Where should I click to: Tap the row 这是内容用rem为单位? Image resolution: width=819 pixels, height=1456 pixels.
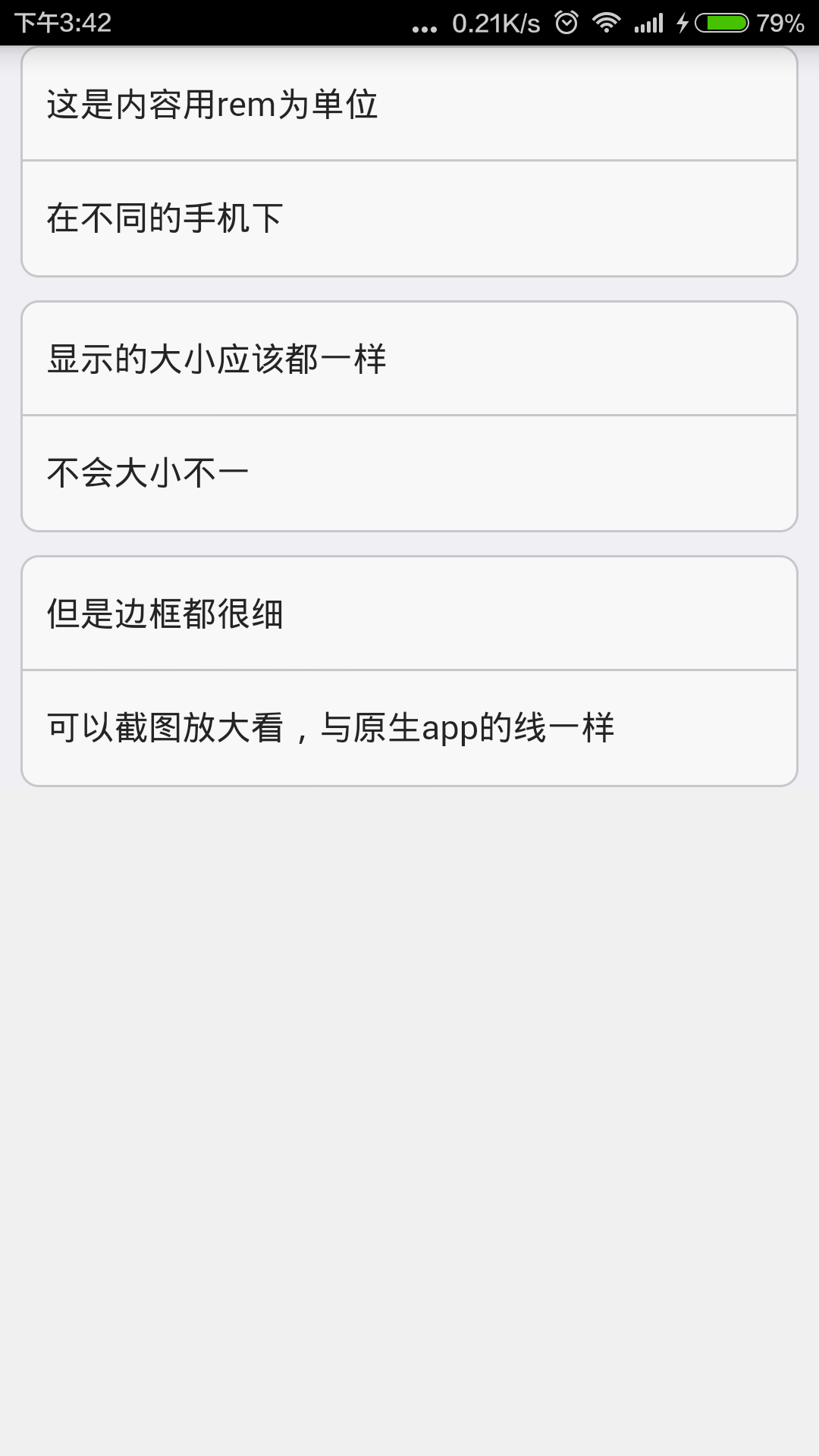click(x=409, y=104)
